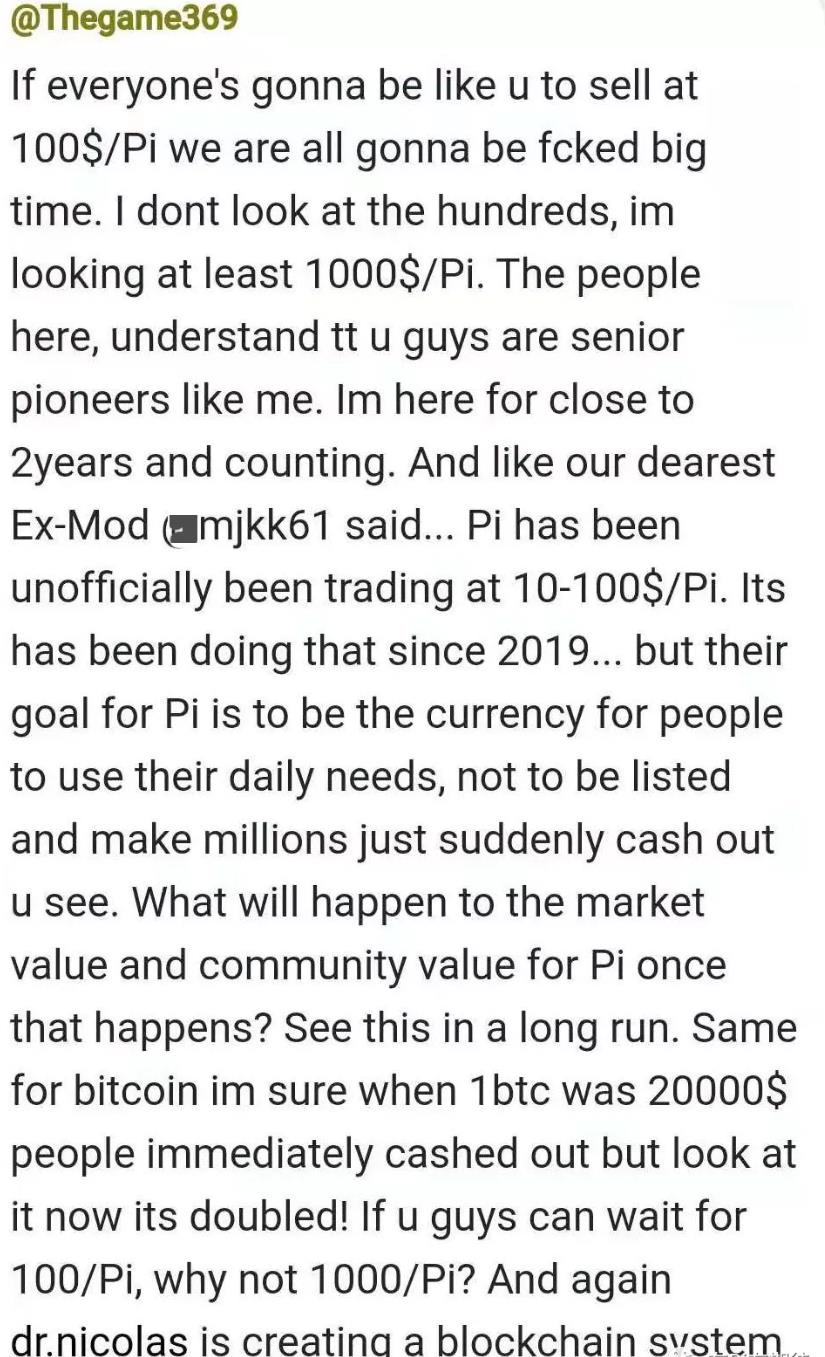Open the @Thegame369 user profile
This screenshot has height=1357, width=825.
tap(124, 20)
